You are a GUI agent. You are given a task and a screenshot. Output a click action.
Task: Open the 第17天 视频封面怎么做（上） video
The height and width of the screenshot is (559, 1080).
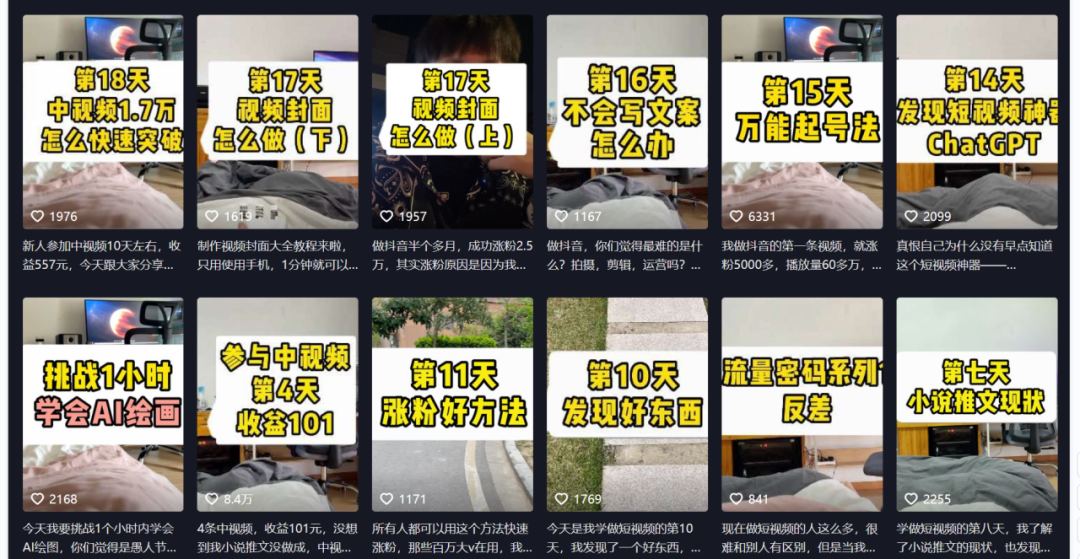click(452, 122)
